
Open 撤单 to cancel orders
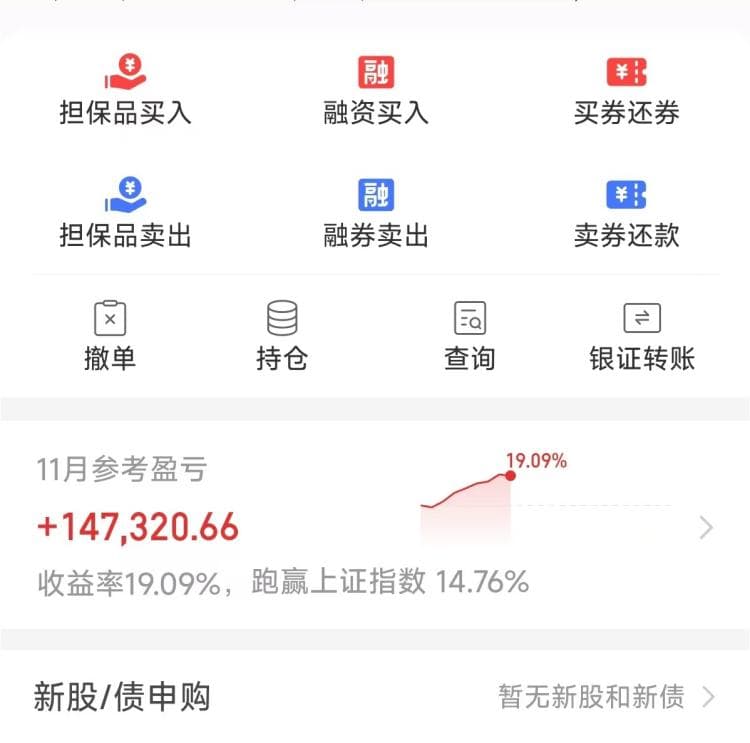[x=110, y=336]
